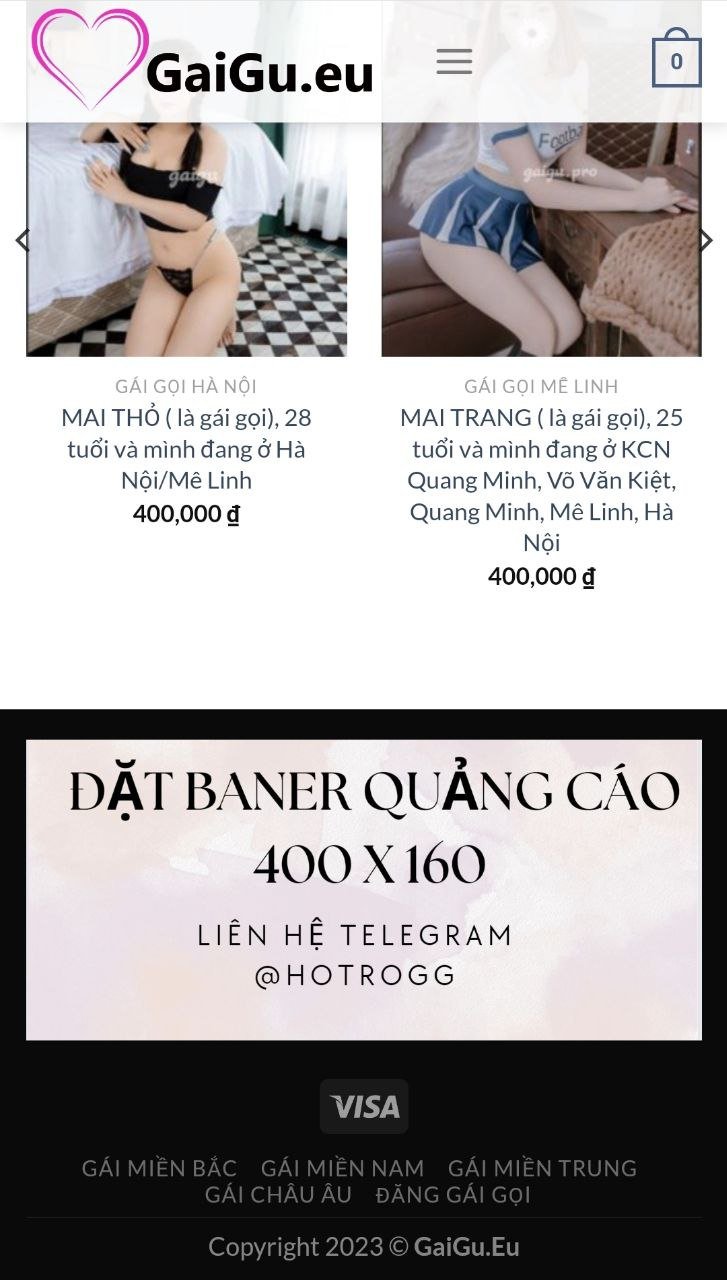This screenshot has height=1280, width=727.
Task: Open the ĐĂNG GÁI GỌI footer link
Action: [x=453, y=1194]
